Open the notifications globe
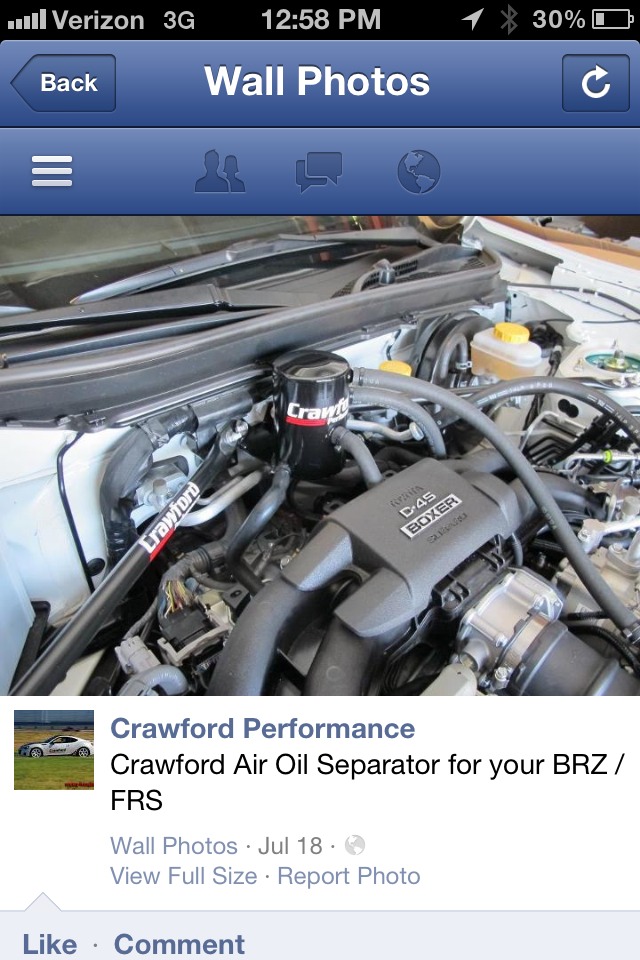Screen dimensions: 640x960 point(418,171)
